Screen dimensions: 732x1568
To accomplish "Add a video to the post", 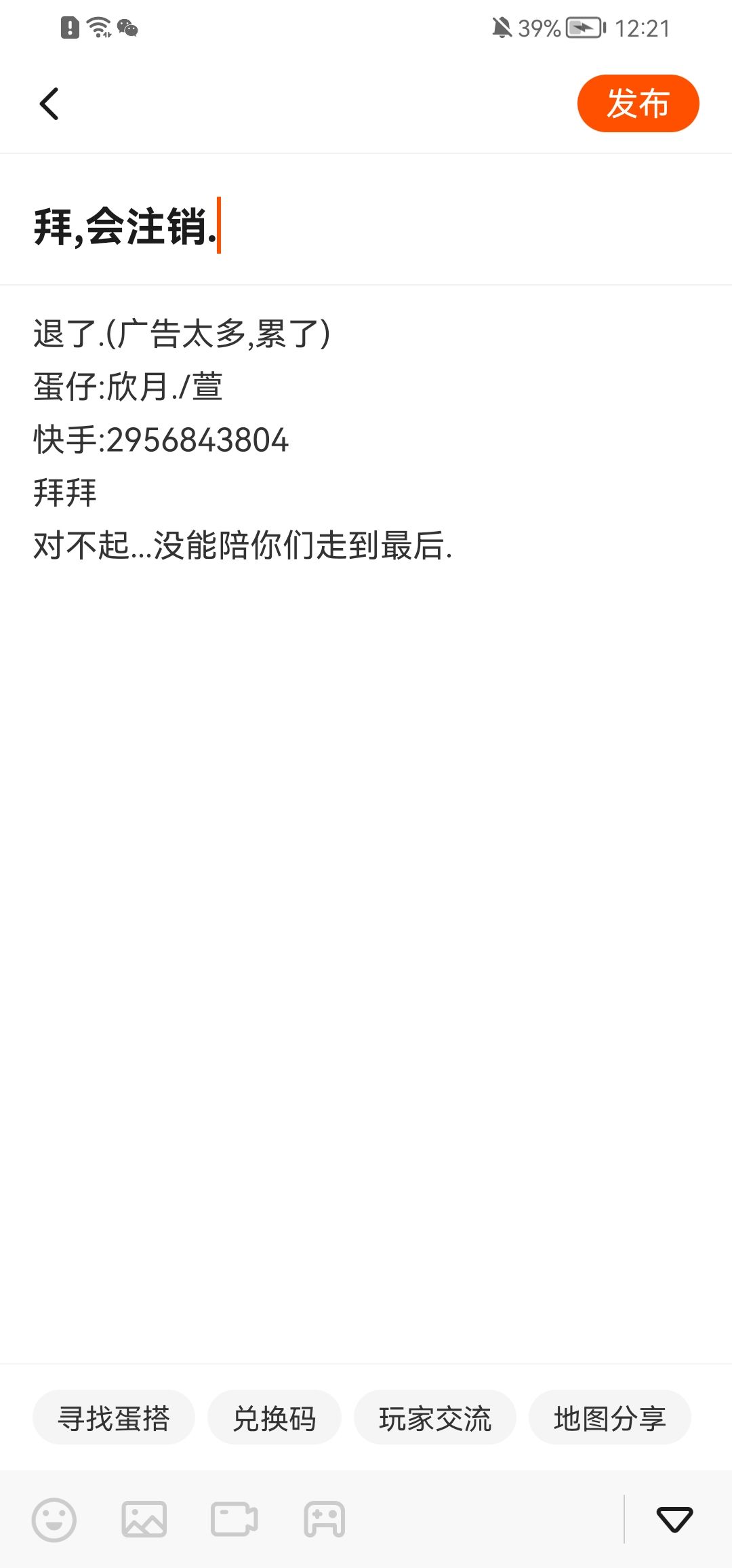I will (x=235, y=1519).
